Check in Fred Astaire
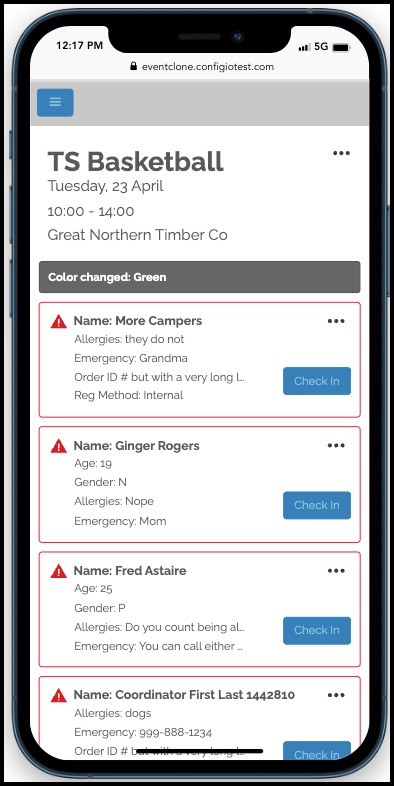This screenshot has height=786, width=394. (317, 631)
